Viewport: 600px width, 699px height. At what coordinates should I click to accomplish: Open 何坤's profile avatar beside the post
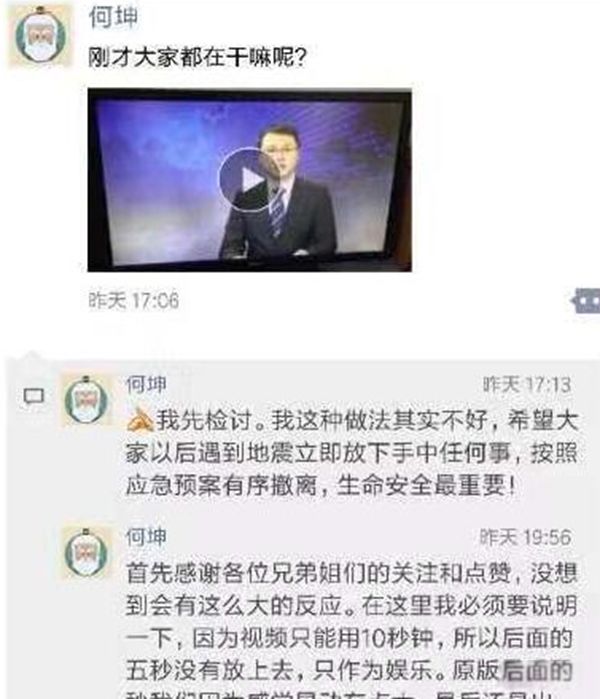pyautogui.click(x=39, y=42)
